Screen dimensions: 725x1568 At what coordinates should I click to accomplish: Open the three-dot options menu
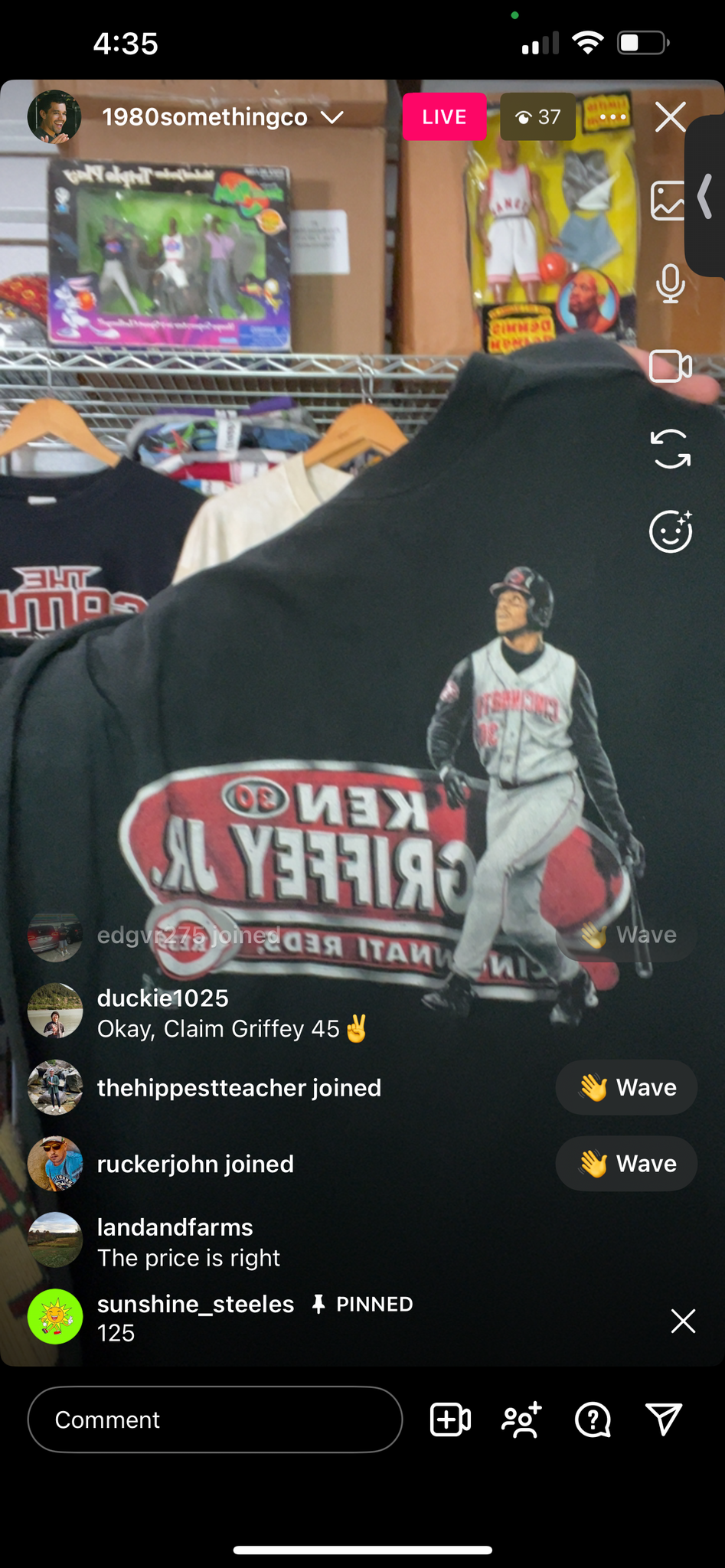(x=613, y=117)
